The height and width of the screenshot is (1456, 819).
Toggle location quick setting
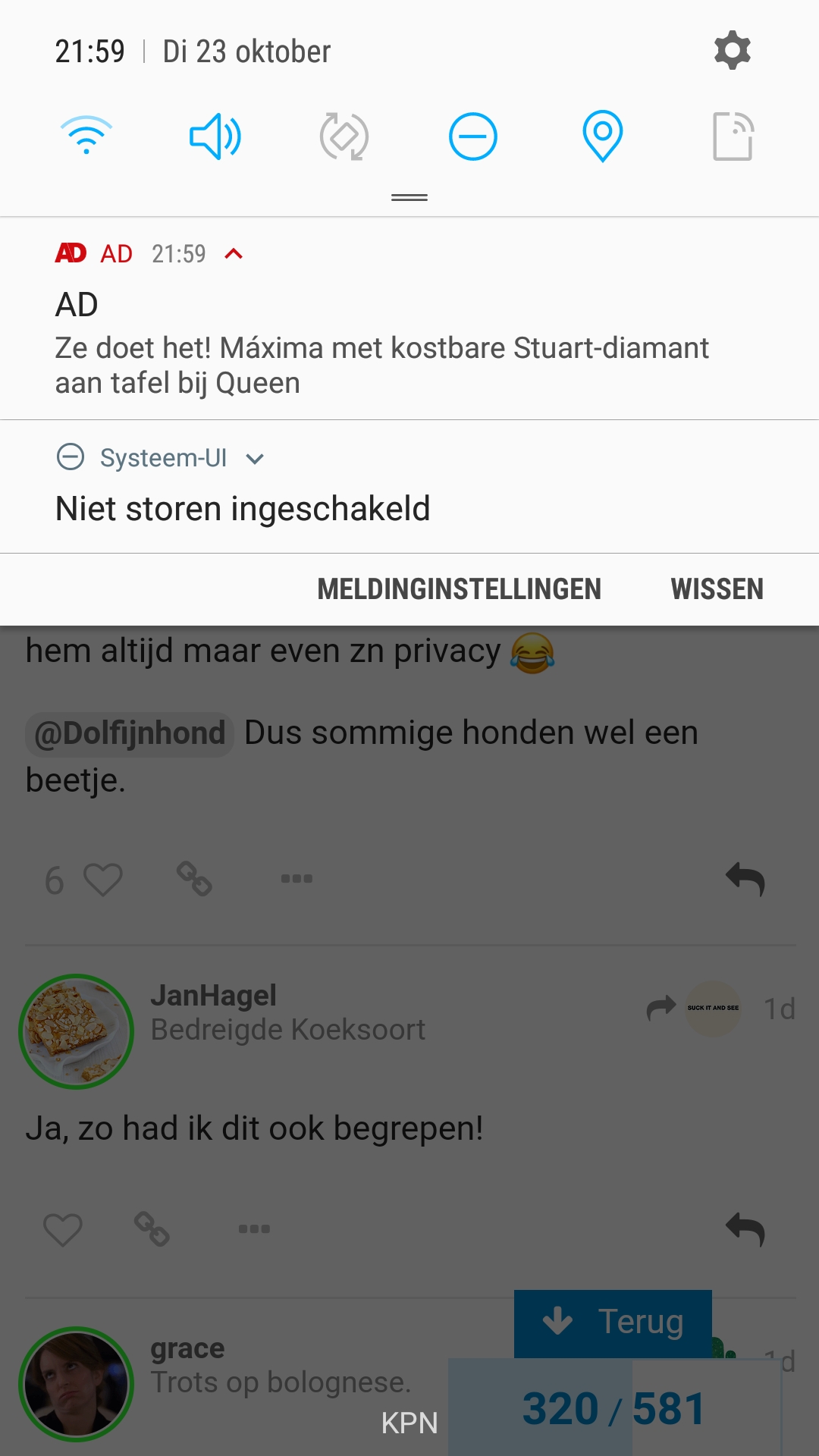pyautogui.click(x=603, y=136)
